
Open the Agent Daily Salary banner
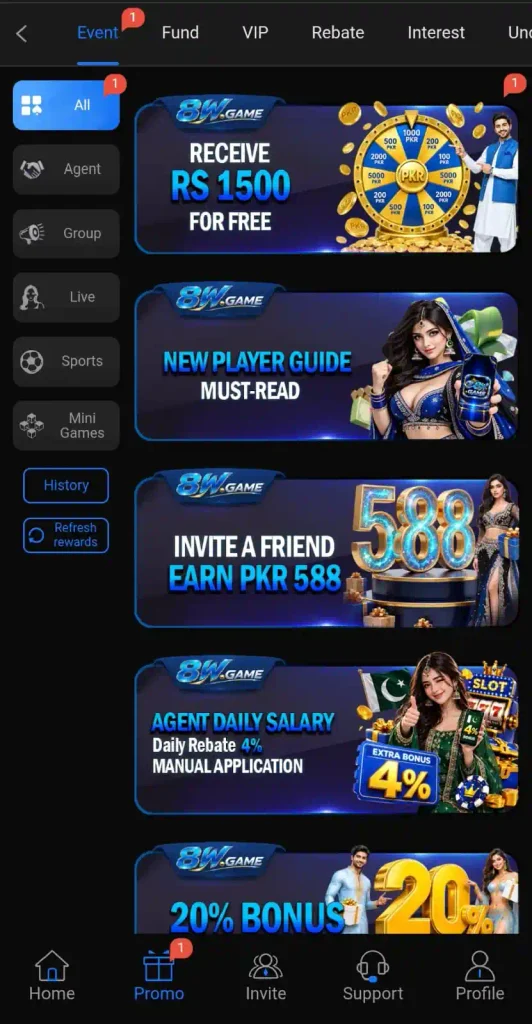pyautogui.click(x=326, y=736)
